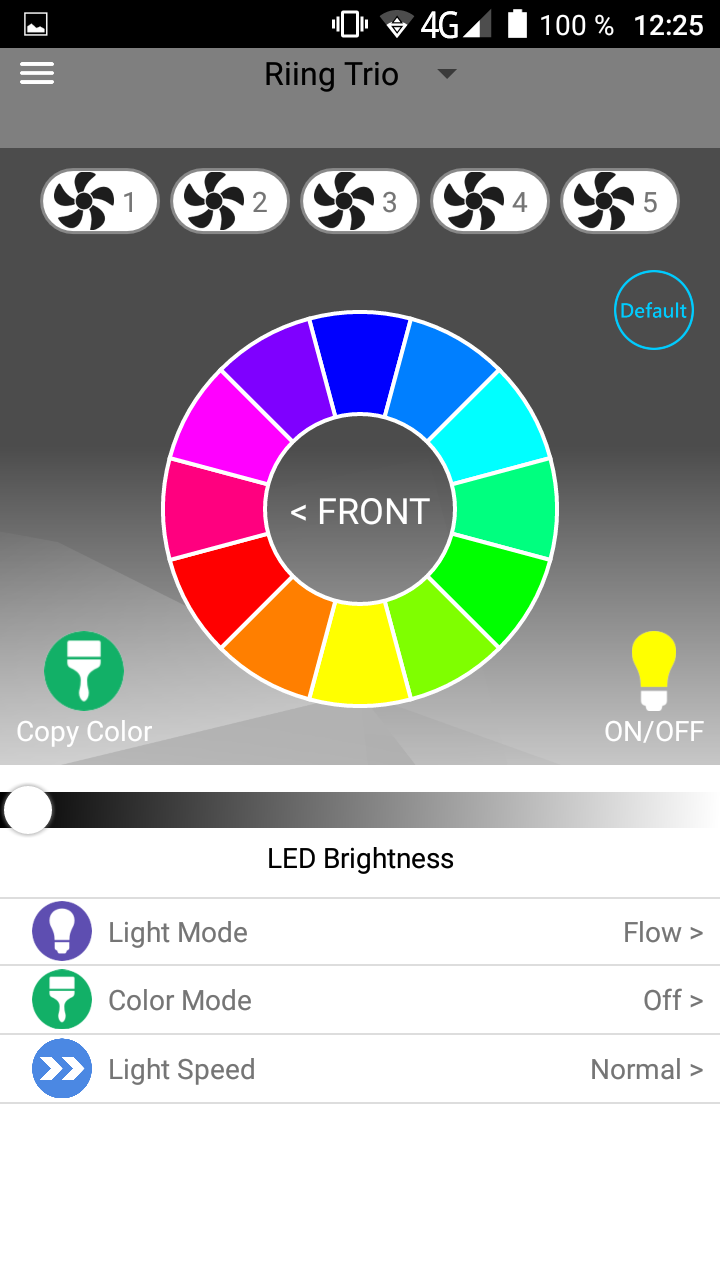This screenshot has width=720, height=1280.
Task: Toggle the LED light ON/OFF
Action: (x=654, y=672)
